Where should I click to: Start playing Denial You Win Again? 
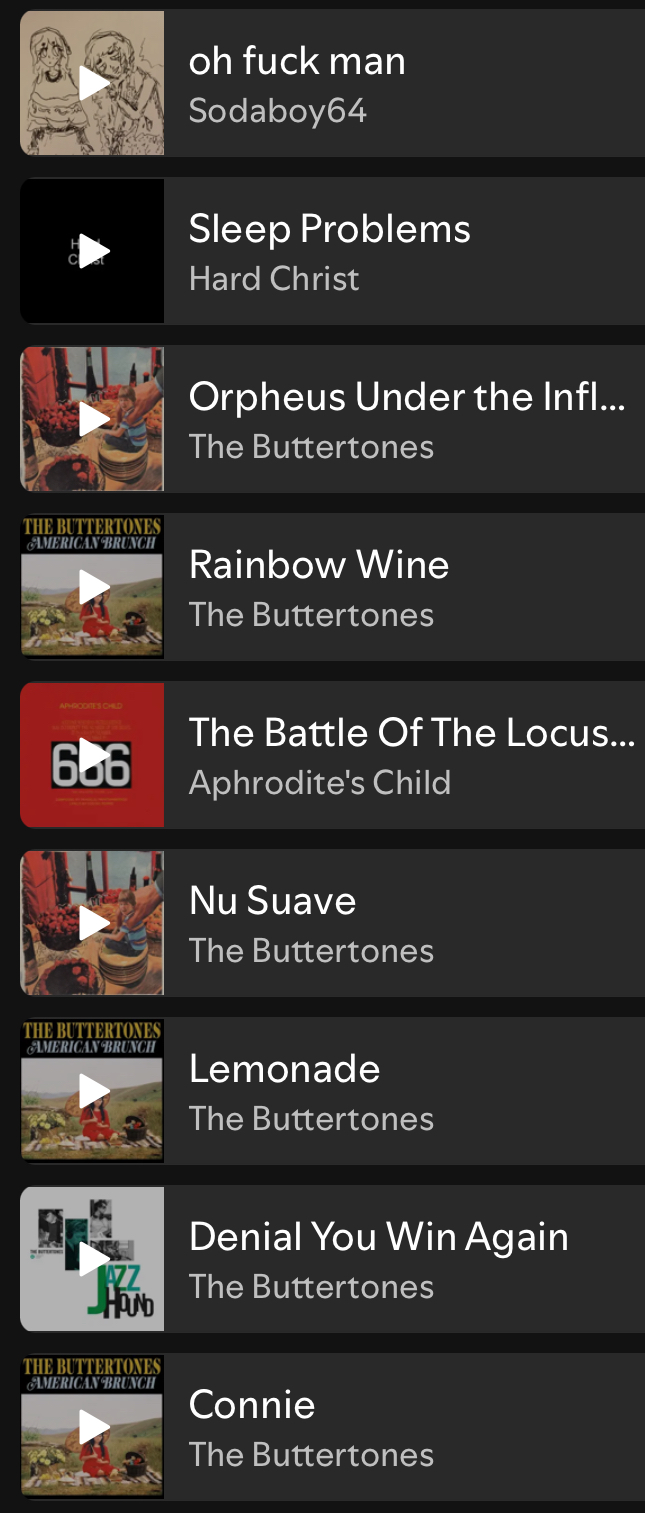tap(93, 1259)
